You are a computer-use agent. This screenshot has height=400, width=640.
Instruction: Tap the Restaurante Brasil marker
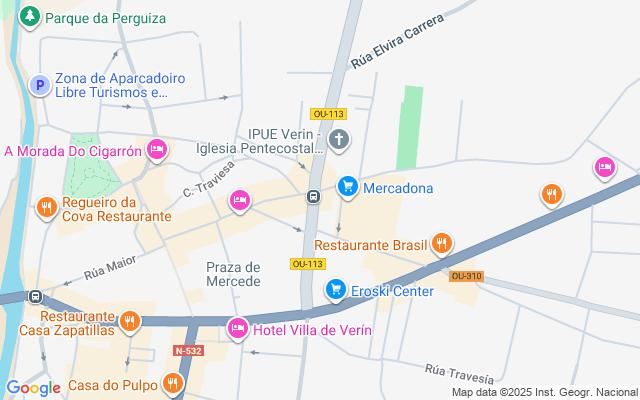point(441,242)
